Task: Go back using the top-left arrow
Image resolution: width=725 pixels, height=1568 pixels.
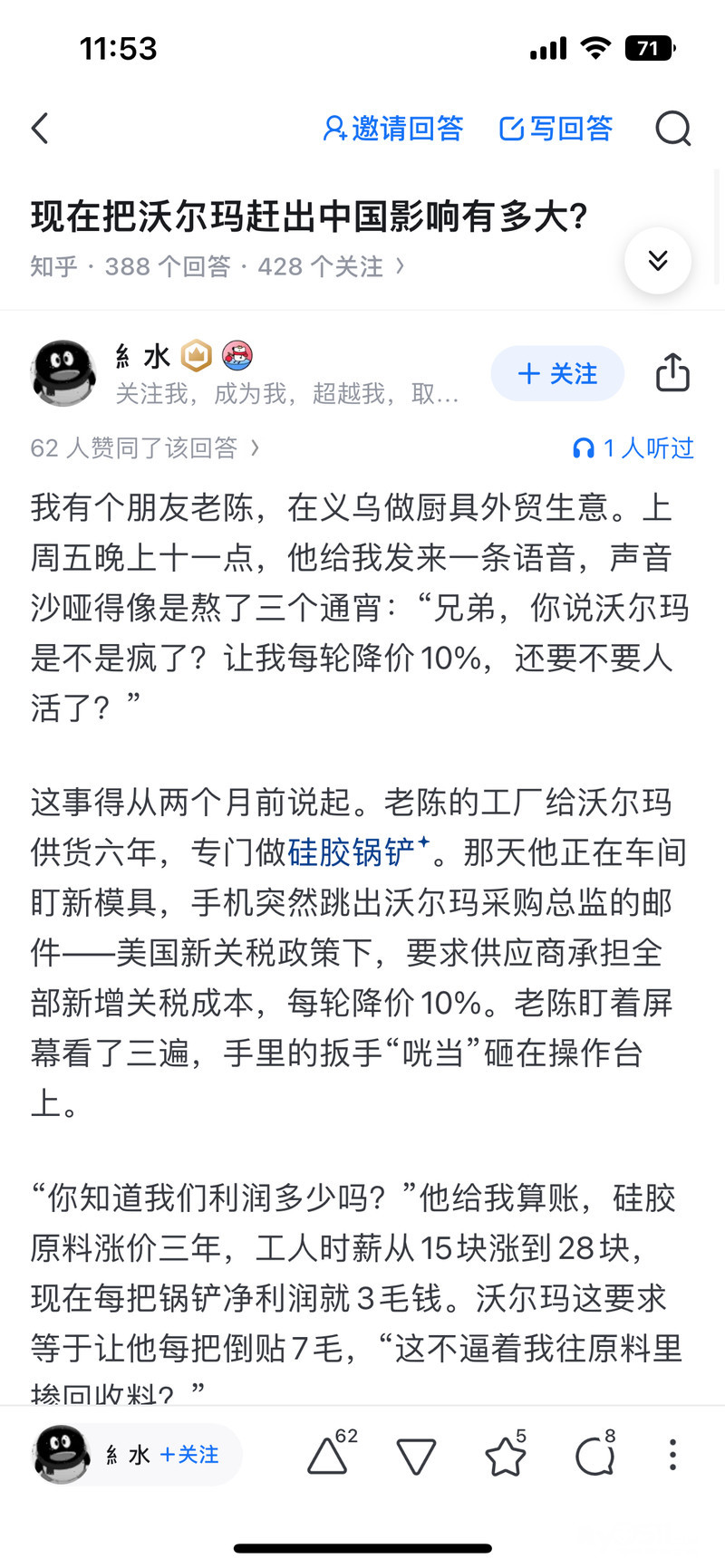Action: [40, 129]
